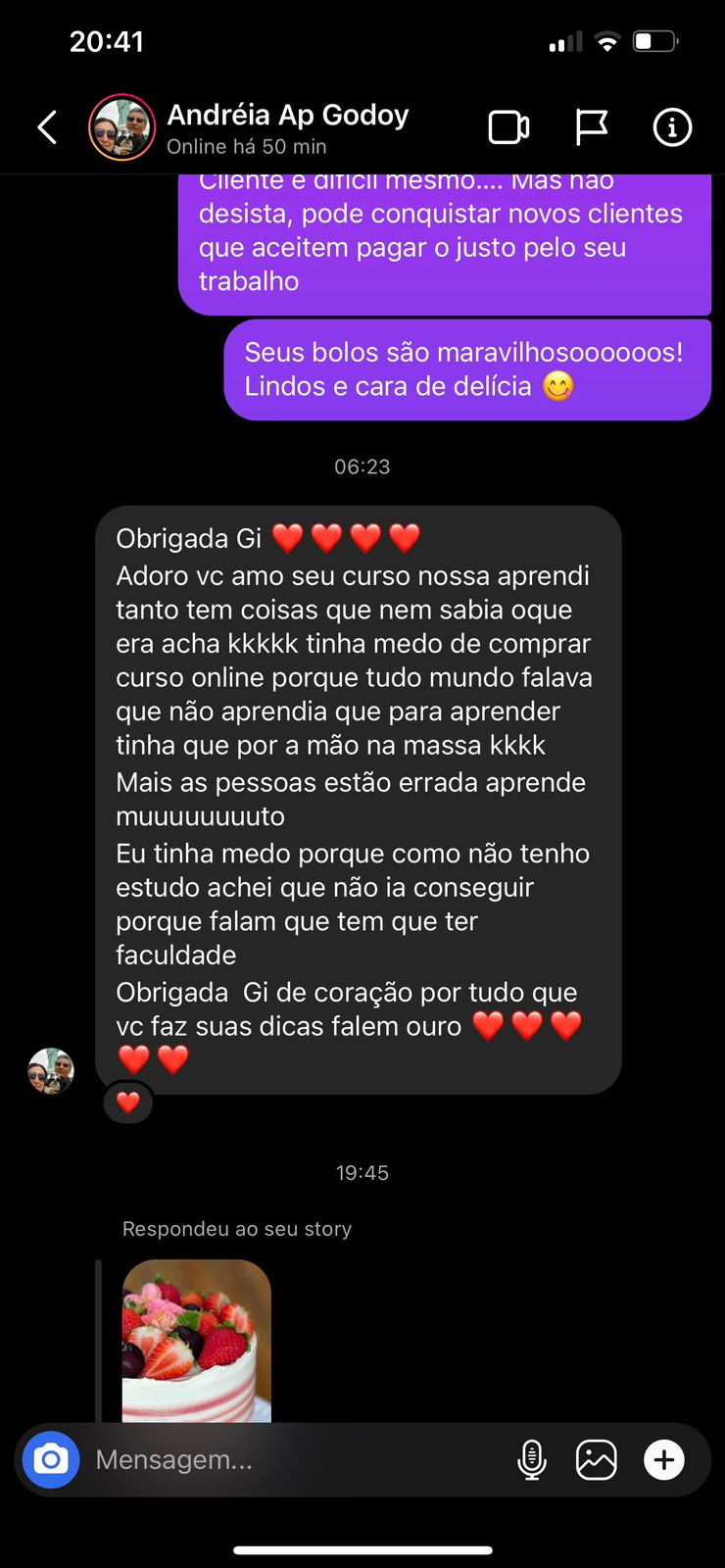Go back to the message list
This screenshot has height=1568, width=725.
(47, 127)
